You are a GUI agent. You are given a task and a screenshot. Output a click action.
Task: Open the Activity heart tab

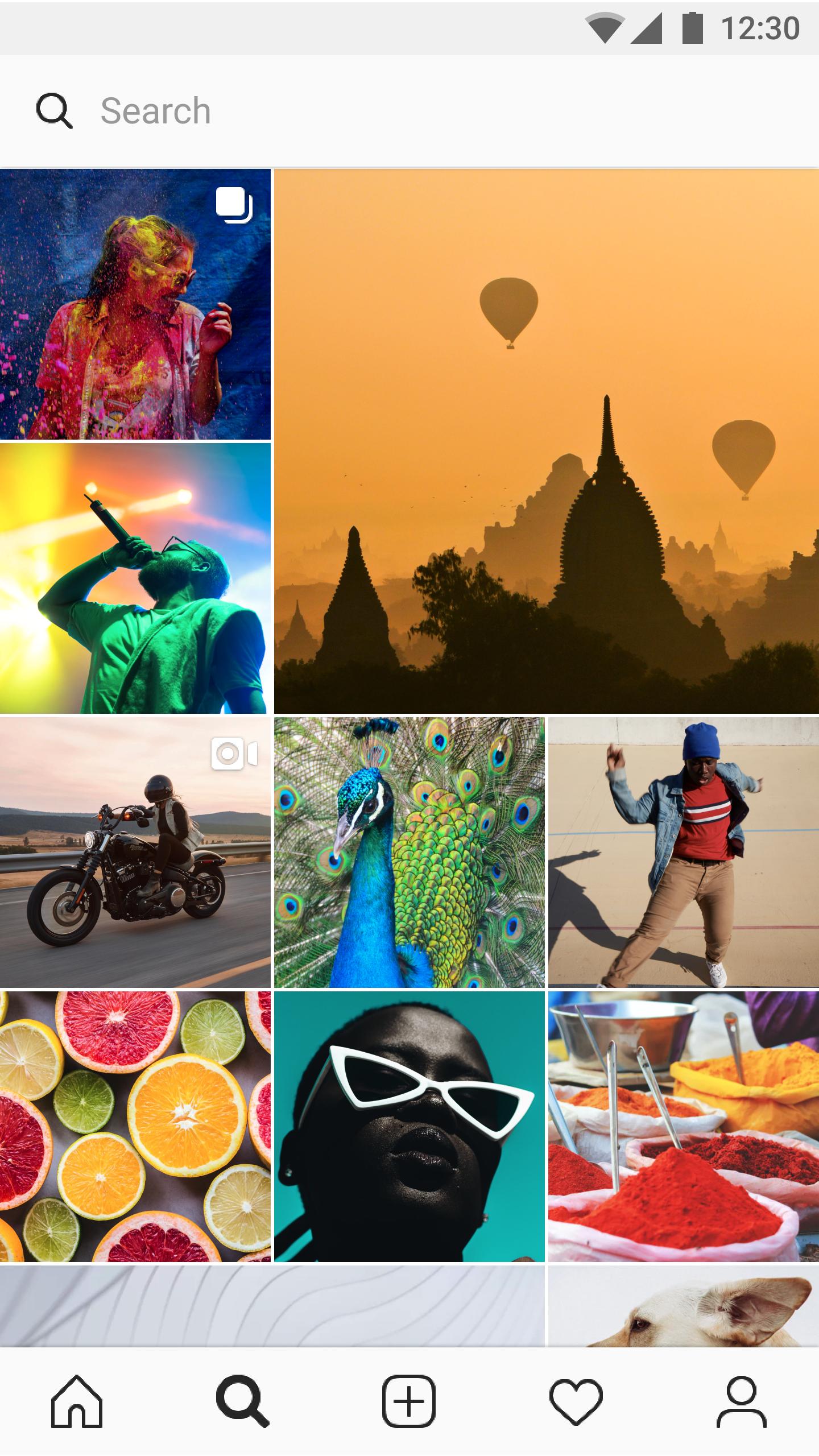[576, 1401]
